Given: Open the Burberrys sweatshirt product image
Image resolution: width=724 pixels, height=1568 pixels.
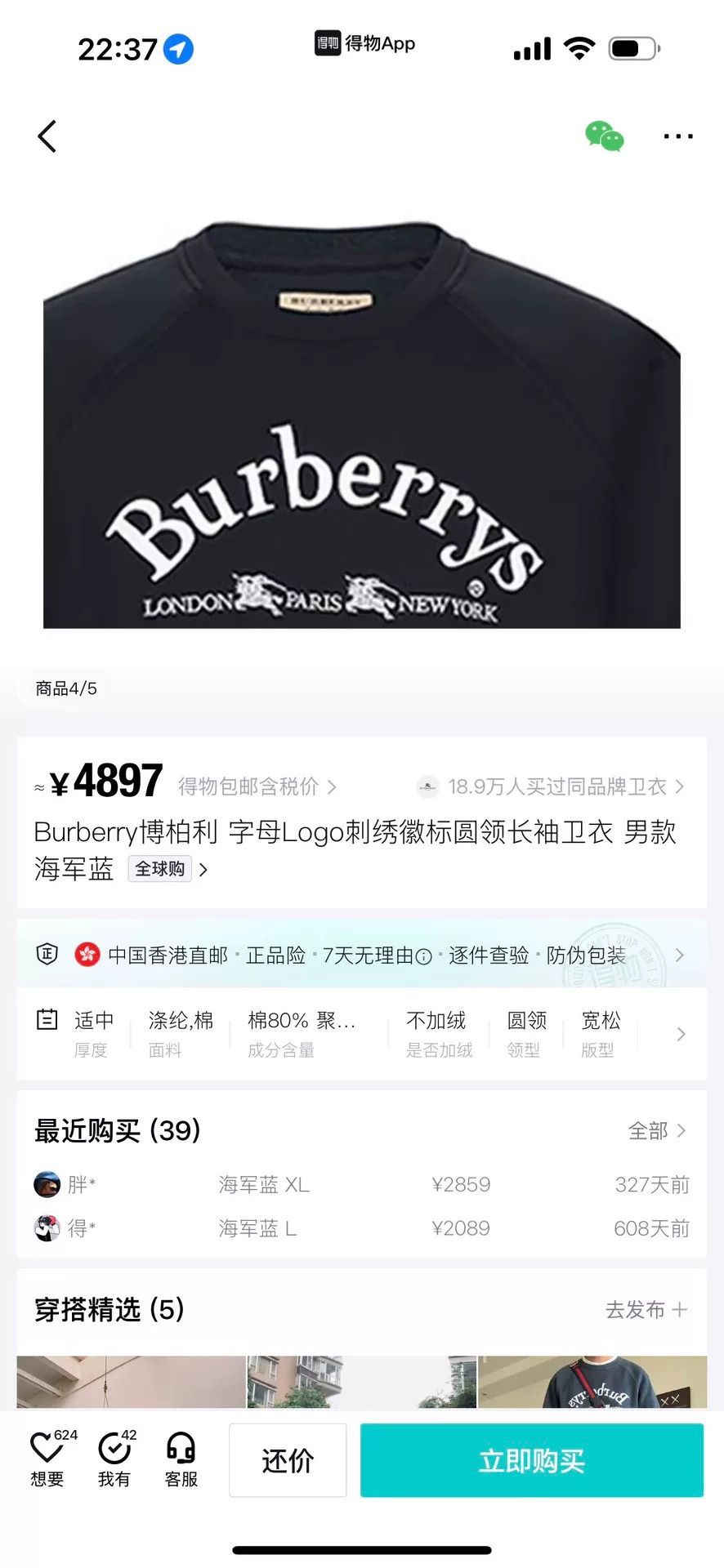Looking at the screenshot, I should 362,425.
